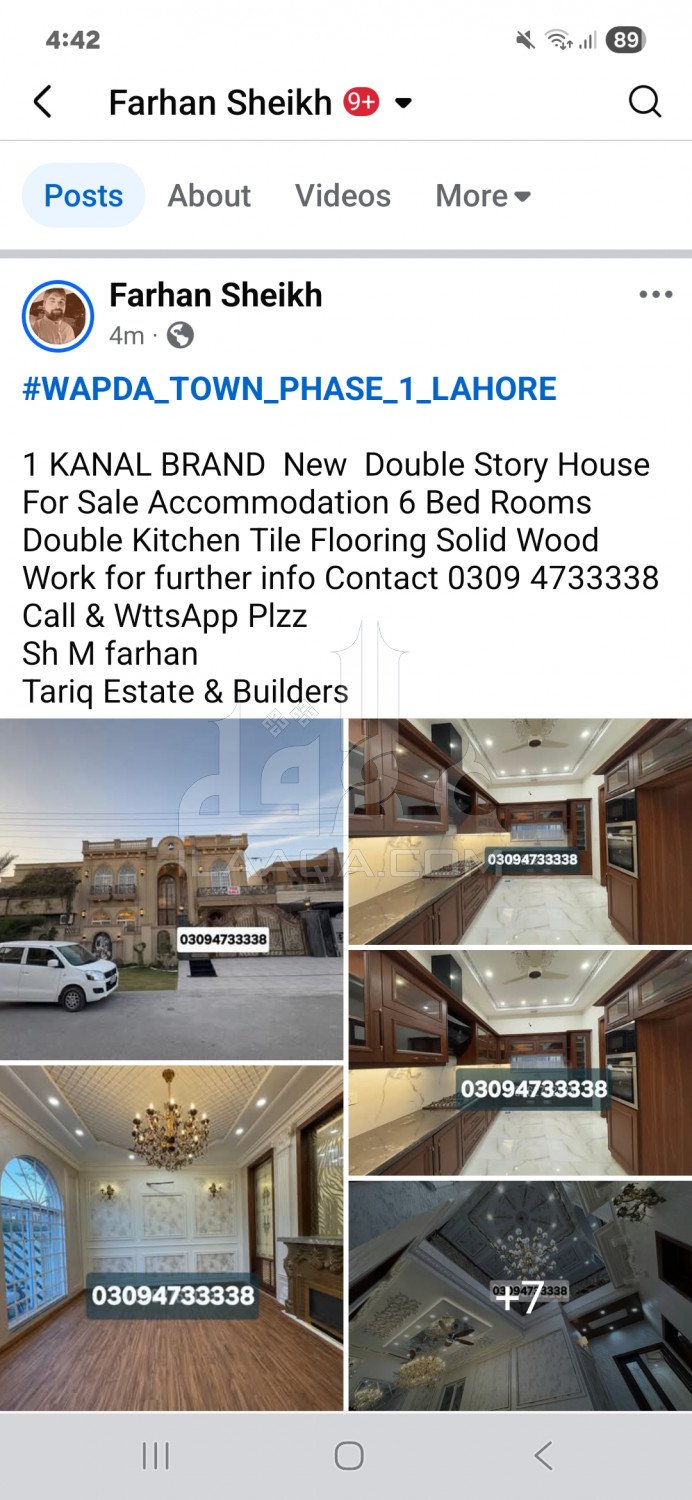Open the search magnifier icon
Screen dimensions: 692x1500
click(645, 102)
